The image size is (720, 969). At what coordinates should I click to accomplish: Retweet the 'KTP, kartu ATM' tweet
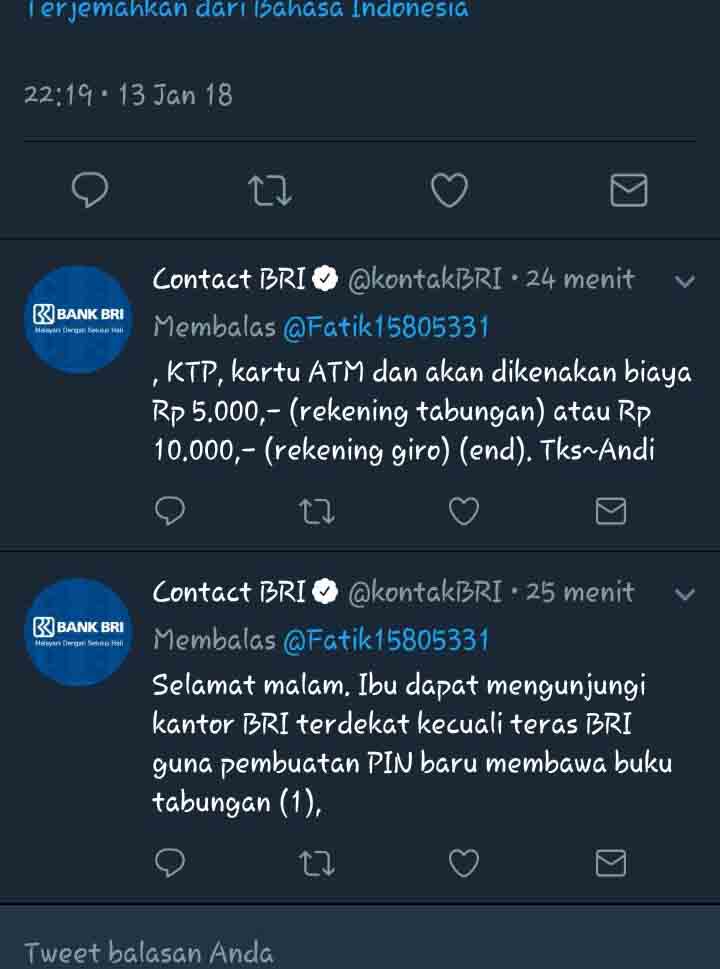(x=317, y=512)
